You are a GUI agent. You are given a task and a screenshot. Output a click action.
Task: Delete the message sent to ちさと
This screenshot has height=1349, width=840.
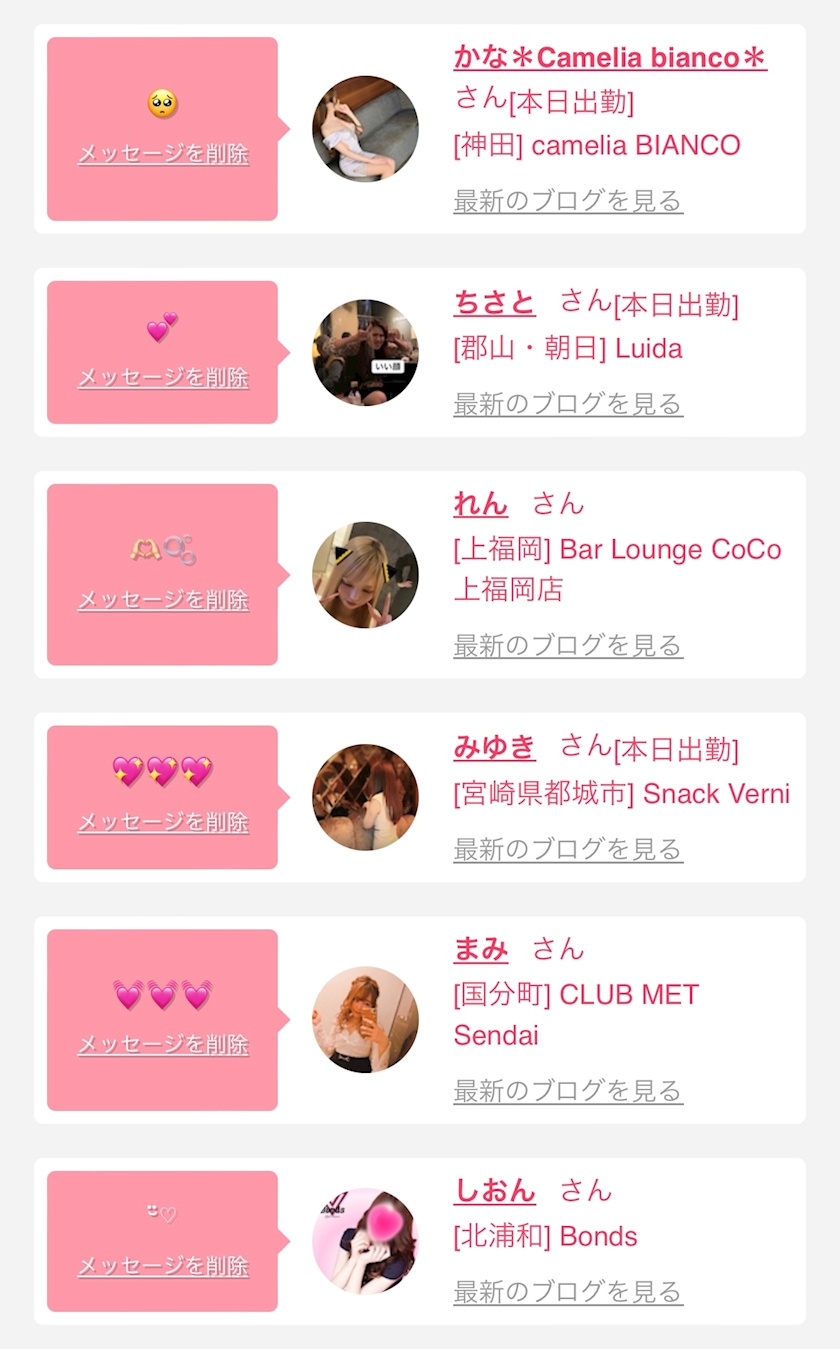pos(163,377)
